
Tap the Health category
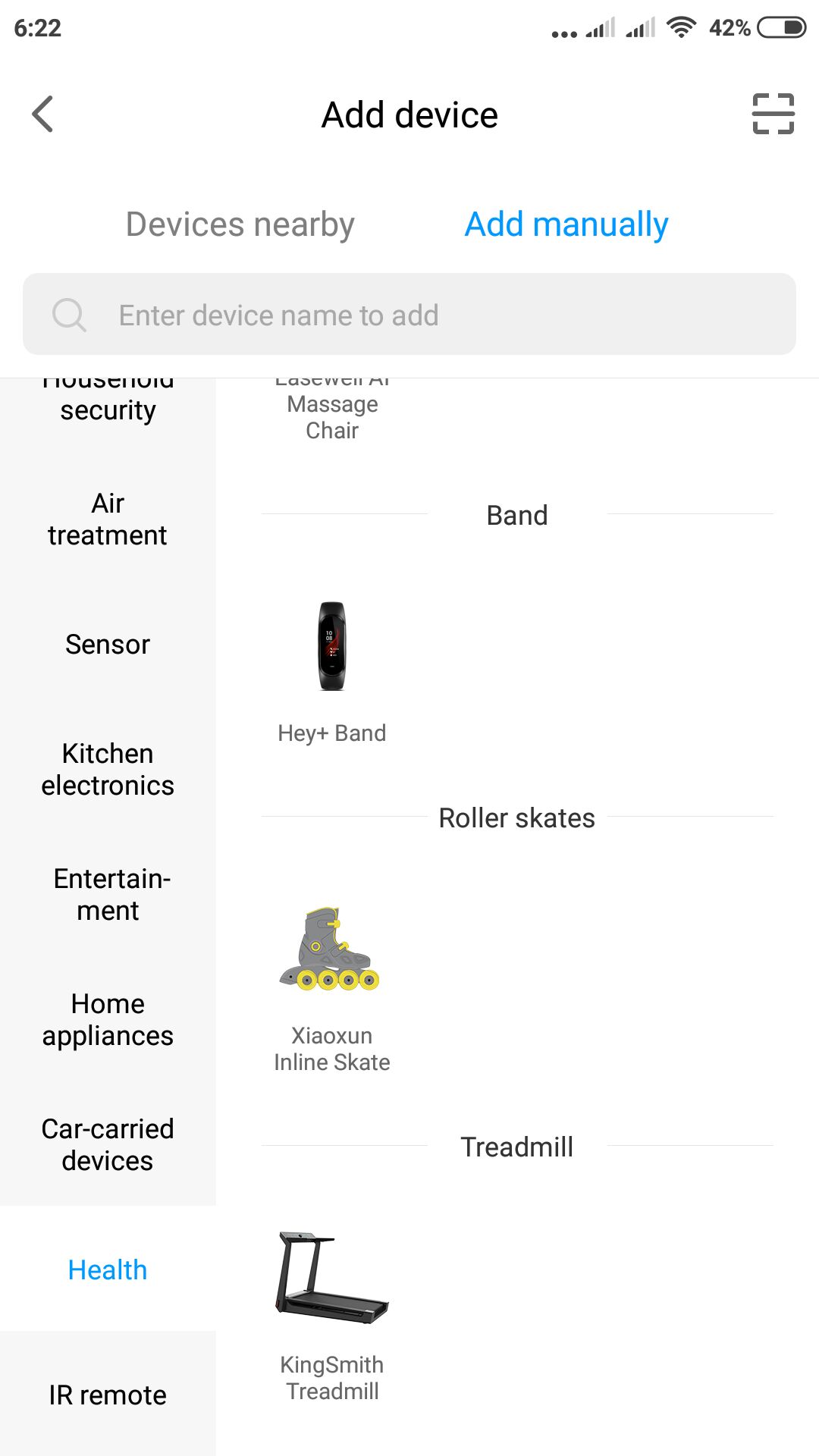[x=108, y=1269]
